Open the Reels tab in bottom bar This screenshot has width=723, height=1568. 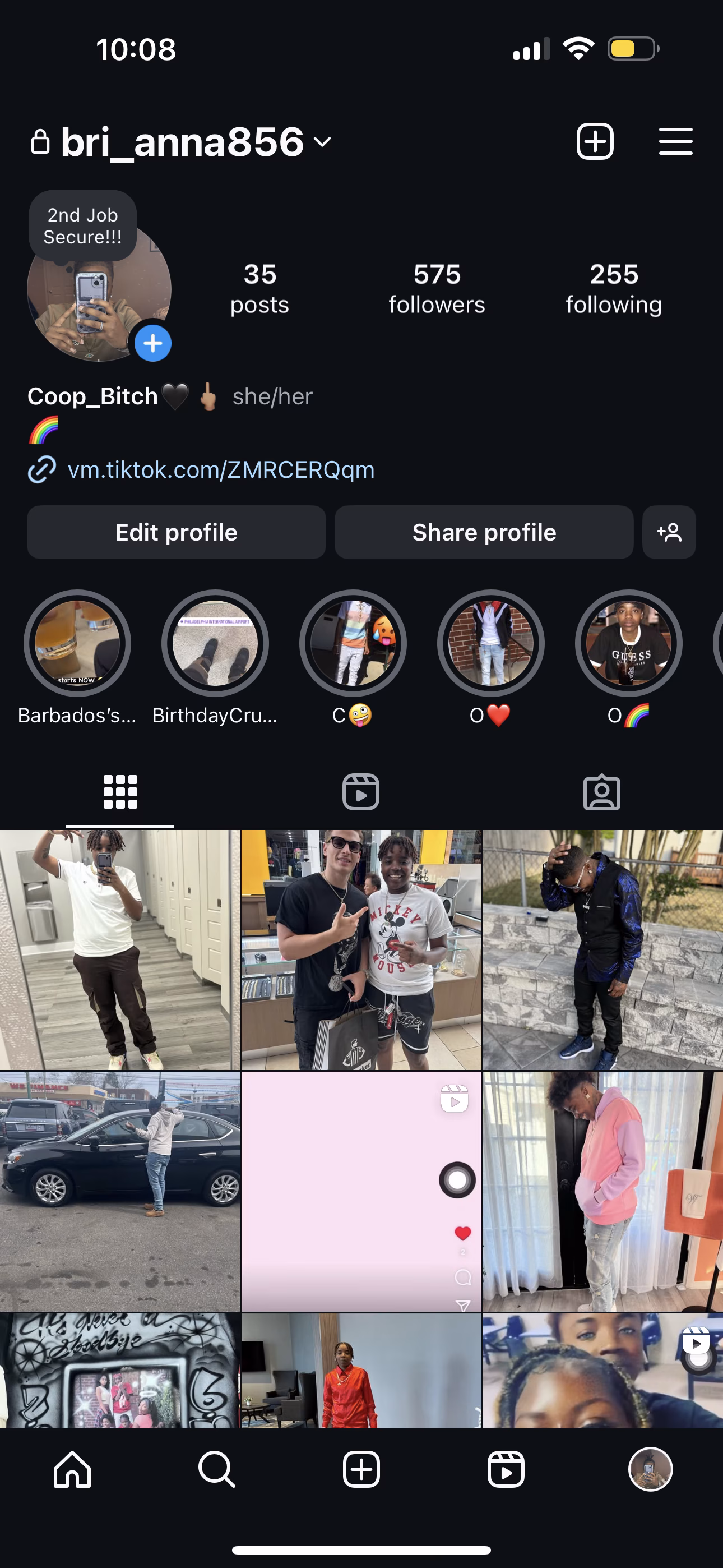click(506, 1469)
